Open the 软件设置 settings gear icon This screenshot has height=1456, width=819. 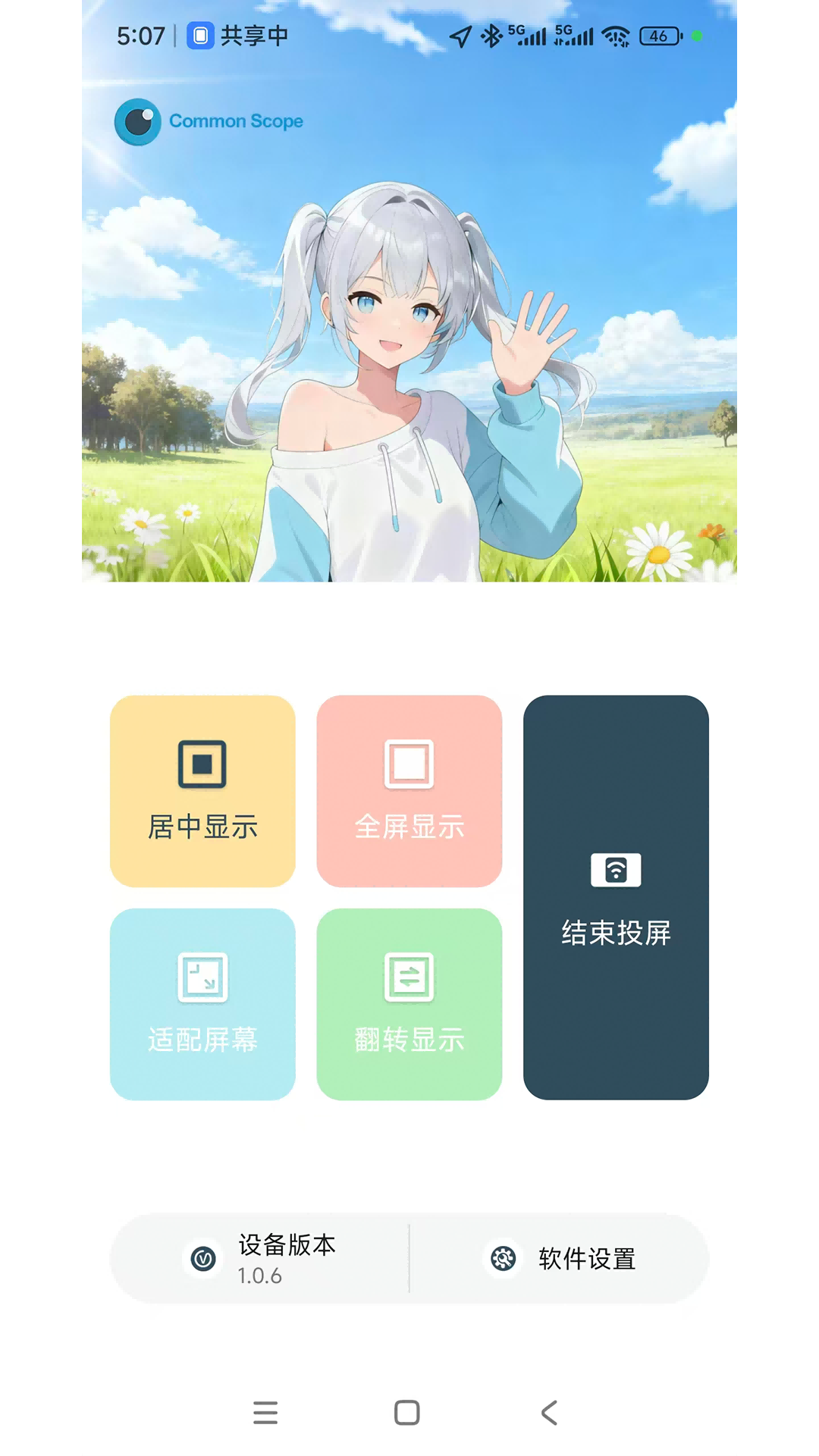click(503, 1259)
